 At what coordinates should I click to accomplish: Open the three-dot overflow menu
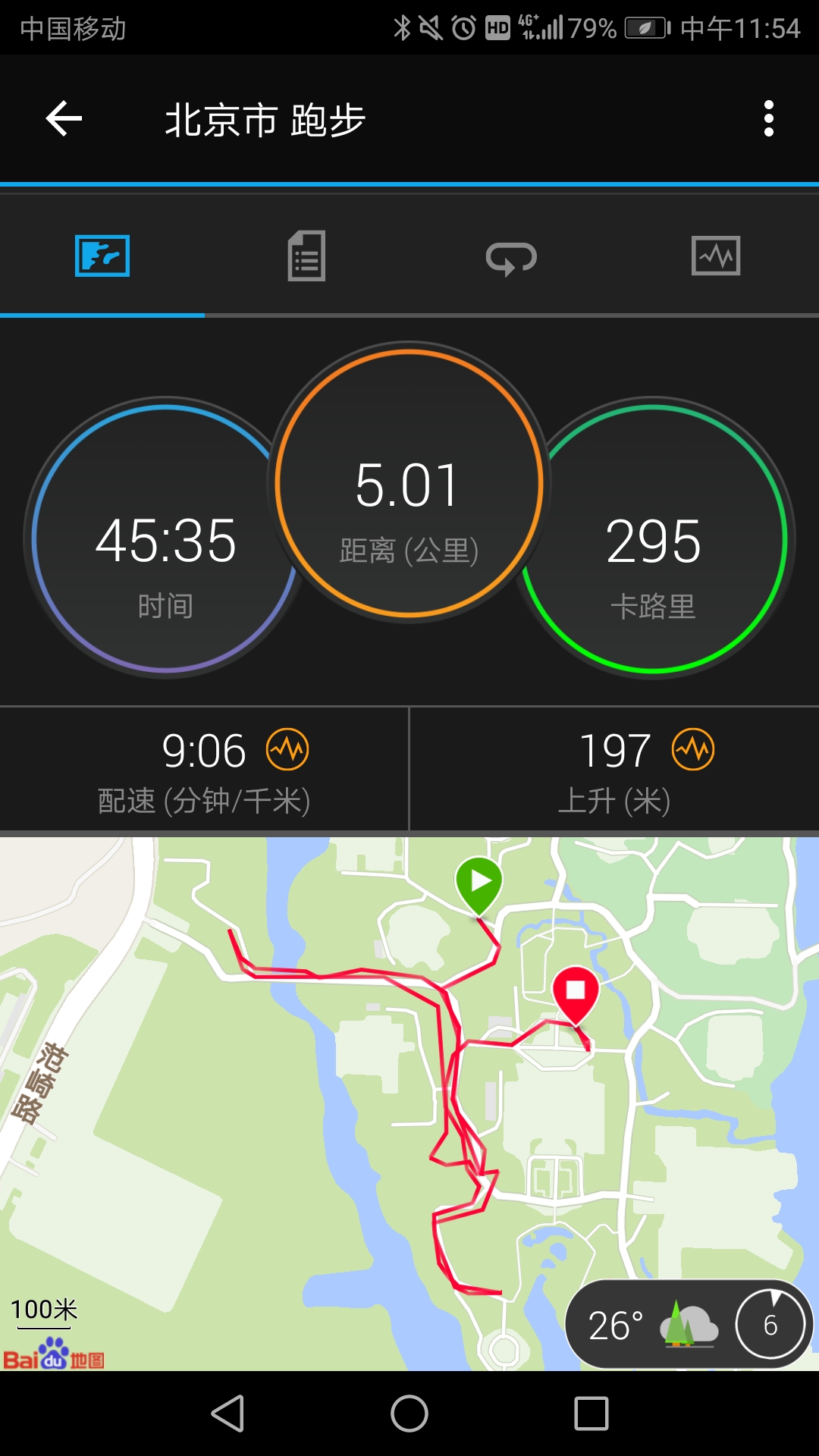coord(768,119)
